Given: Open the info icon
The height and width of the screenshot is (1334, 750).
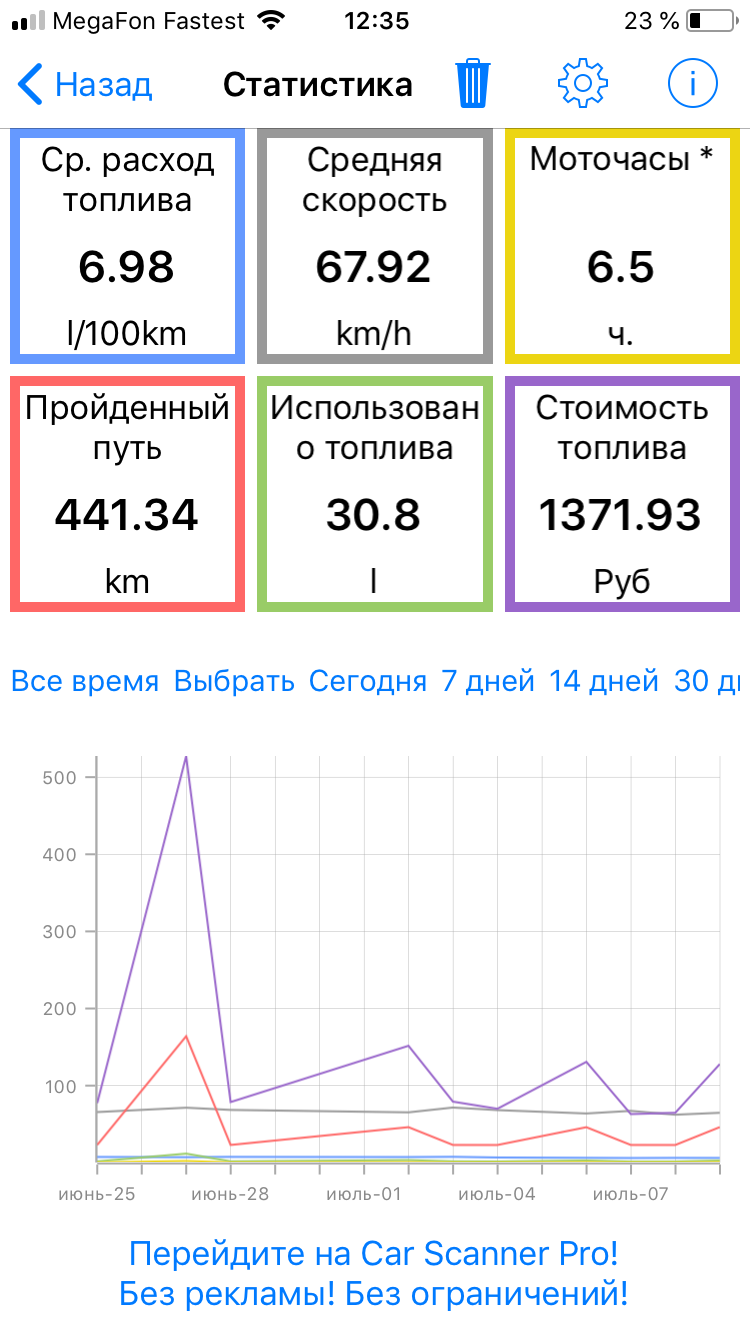Looking at the screenshot, I should click(x=693, y=84).
